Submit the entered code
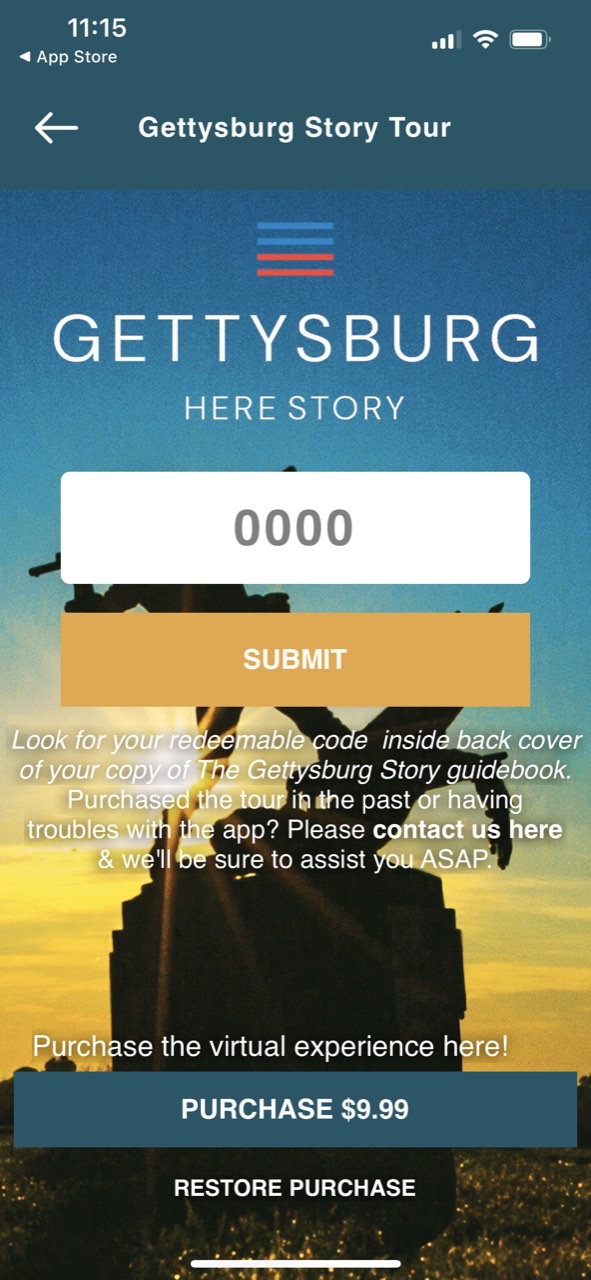The height and width of the screenshot is (1280, 591). 295,660
